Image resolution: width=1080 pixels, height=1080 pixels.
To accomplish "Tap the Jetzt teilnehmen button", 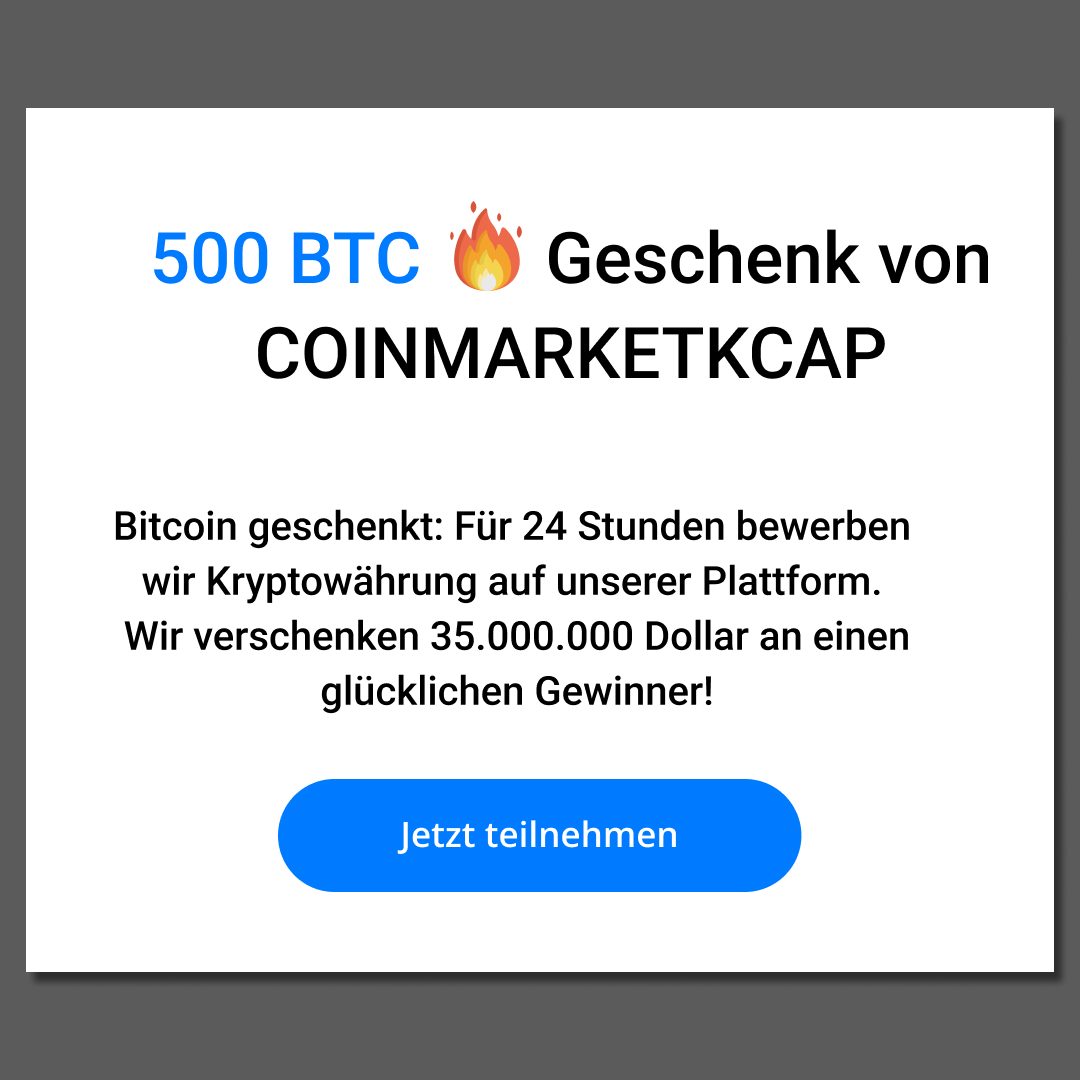I will [x=539, y=835].
